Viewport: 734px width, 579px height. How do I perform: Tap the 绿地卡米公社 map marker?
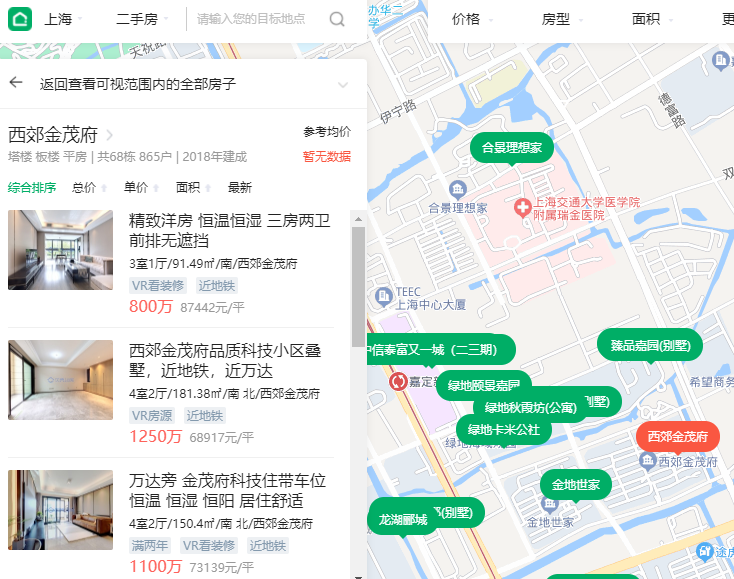(x=503, y=430)
